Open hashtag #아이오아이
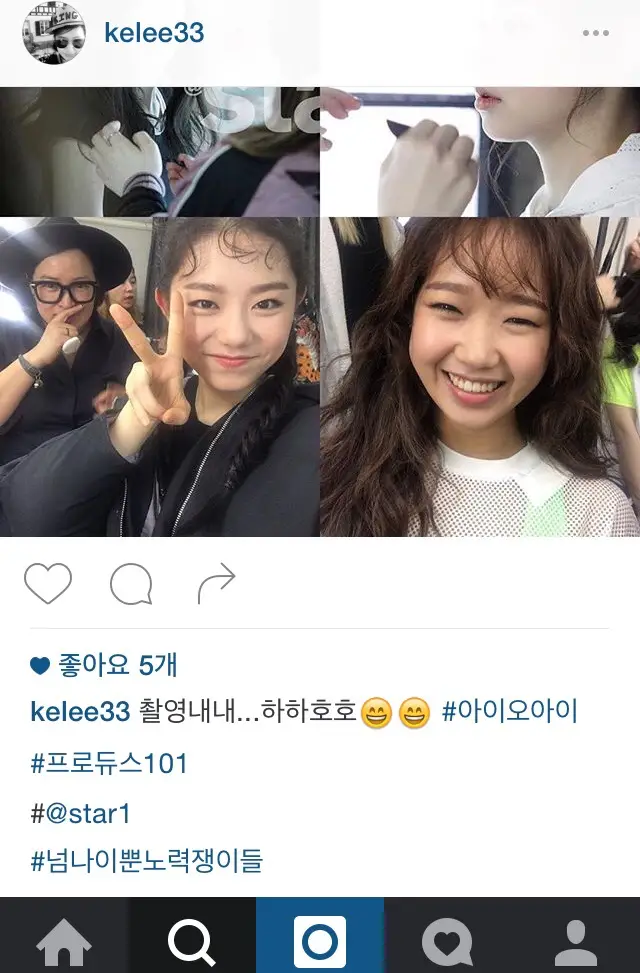 point(510,713)
